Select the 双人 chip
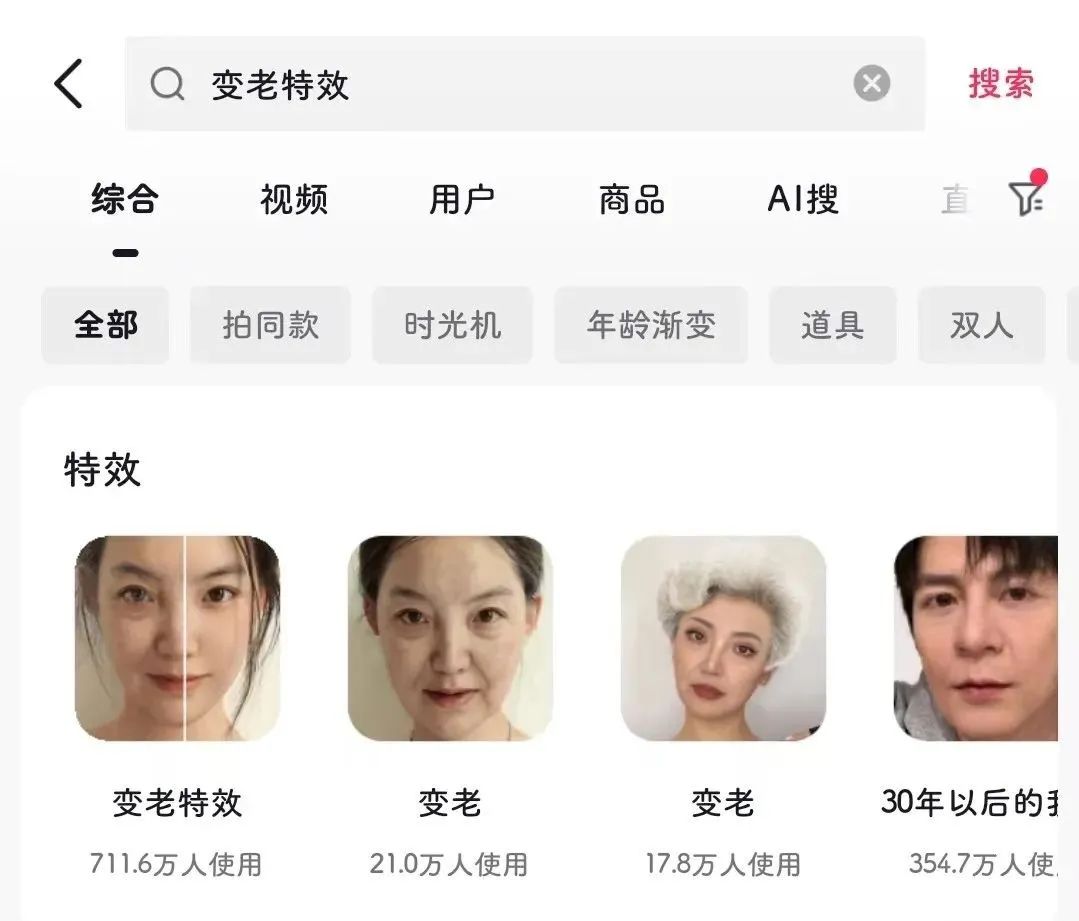Screen dimensions: 1079x921 tap(981, 325)
